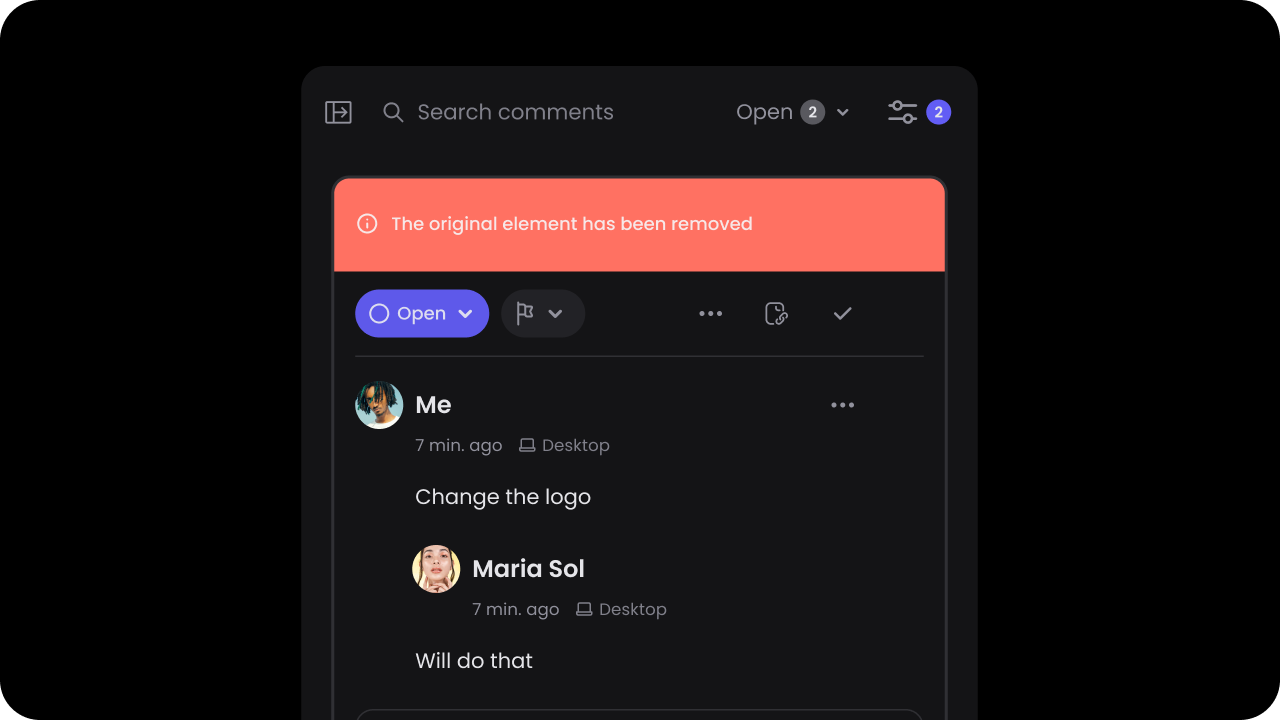Open the filter settings sliders
Screen dimensions: 1280x720
click(903, 112)
